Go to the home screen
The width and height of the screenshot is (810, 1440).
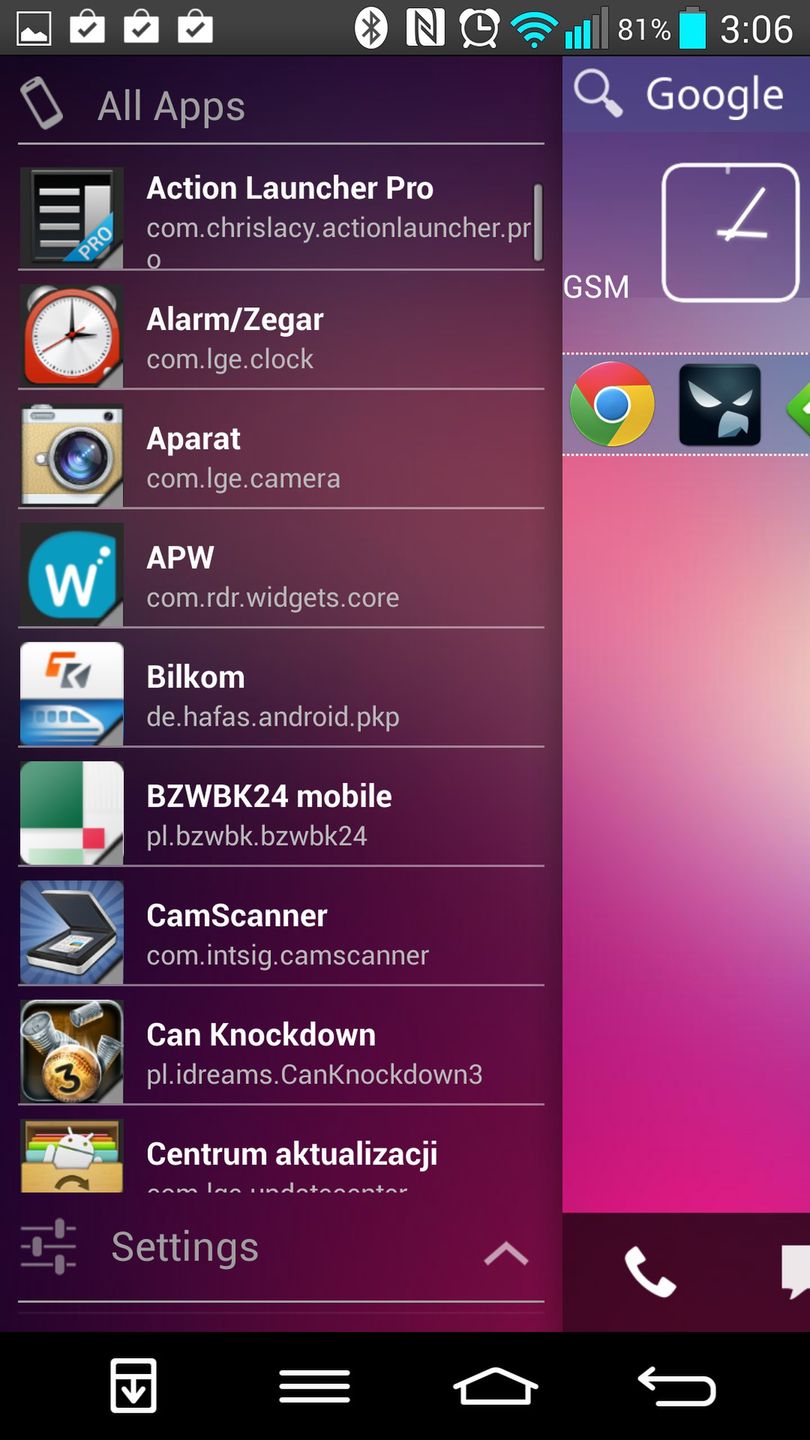click(496, 1387)
